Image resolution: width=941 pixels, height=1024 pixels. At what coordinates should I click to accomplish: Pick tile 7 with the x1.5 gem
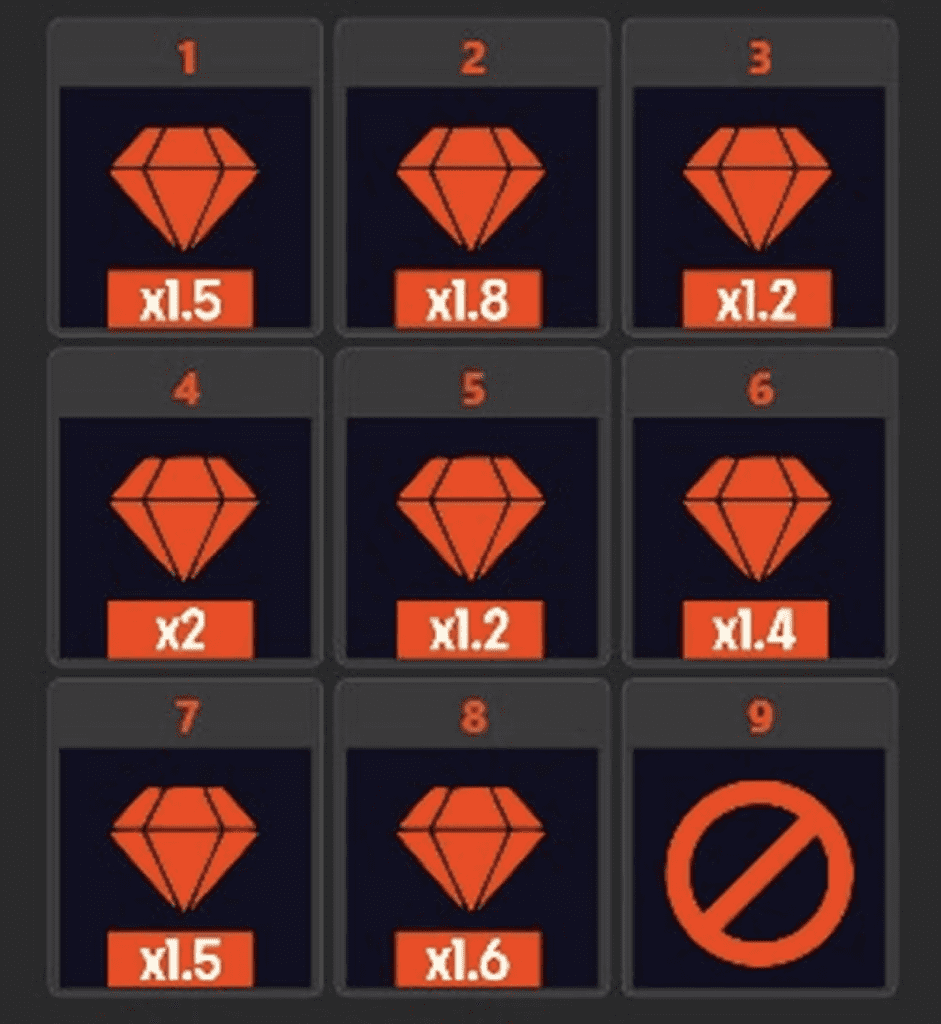(x=184, y=850)
